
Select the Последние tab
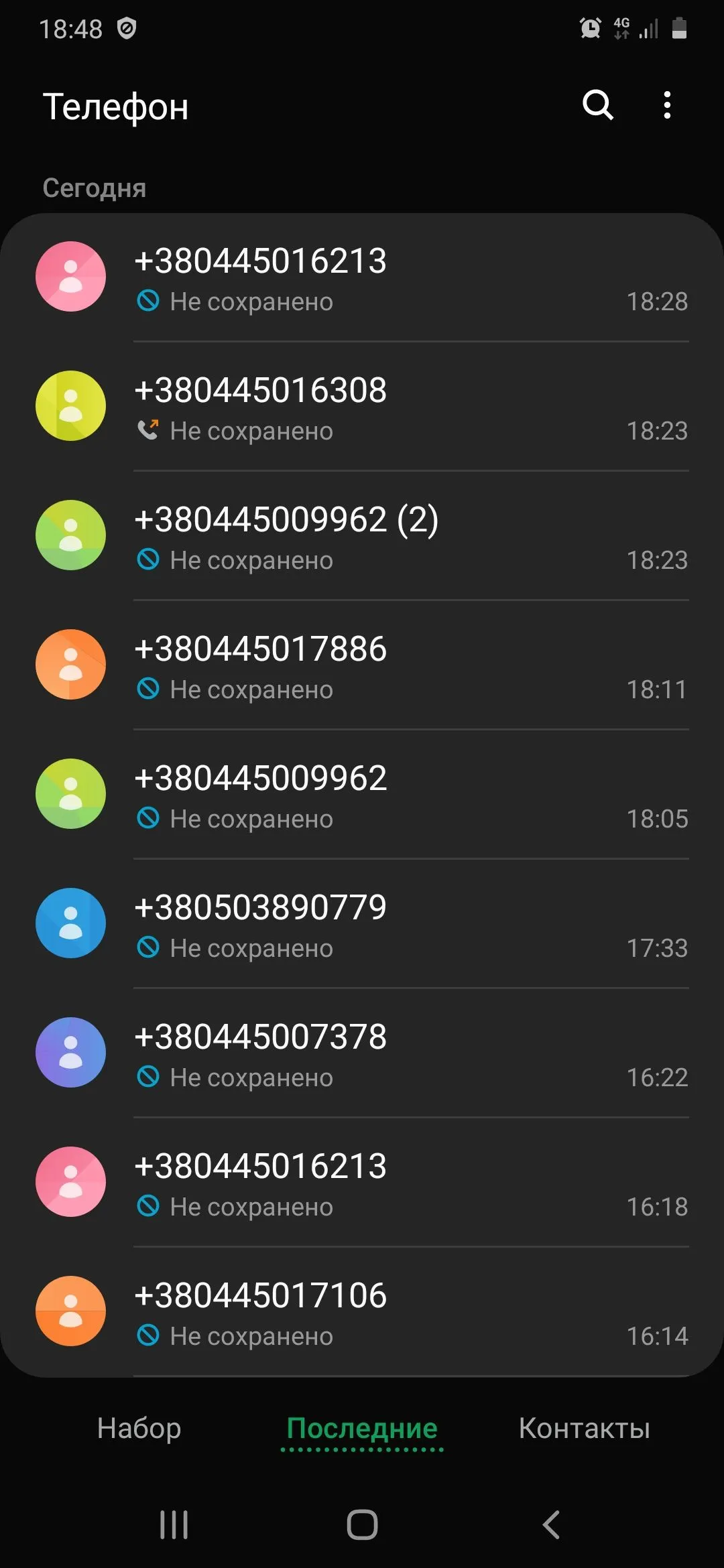[362, 1427]
